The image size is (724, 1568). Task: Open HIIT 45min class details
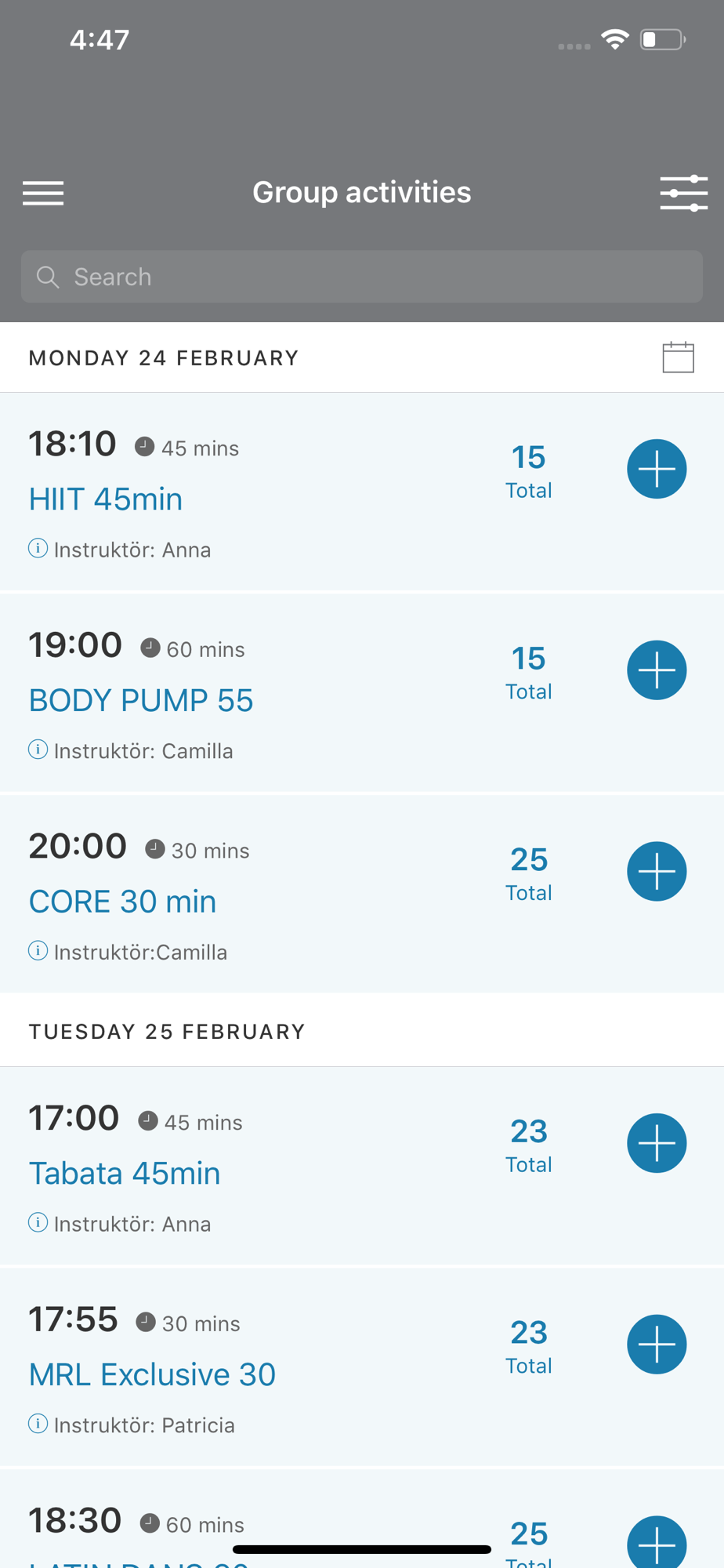[106, 499]
